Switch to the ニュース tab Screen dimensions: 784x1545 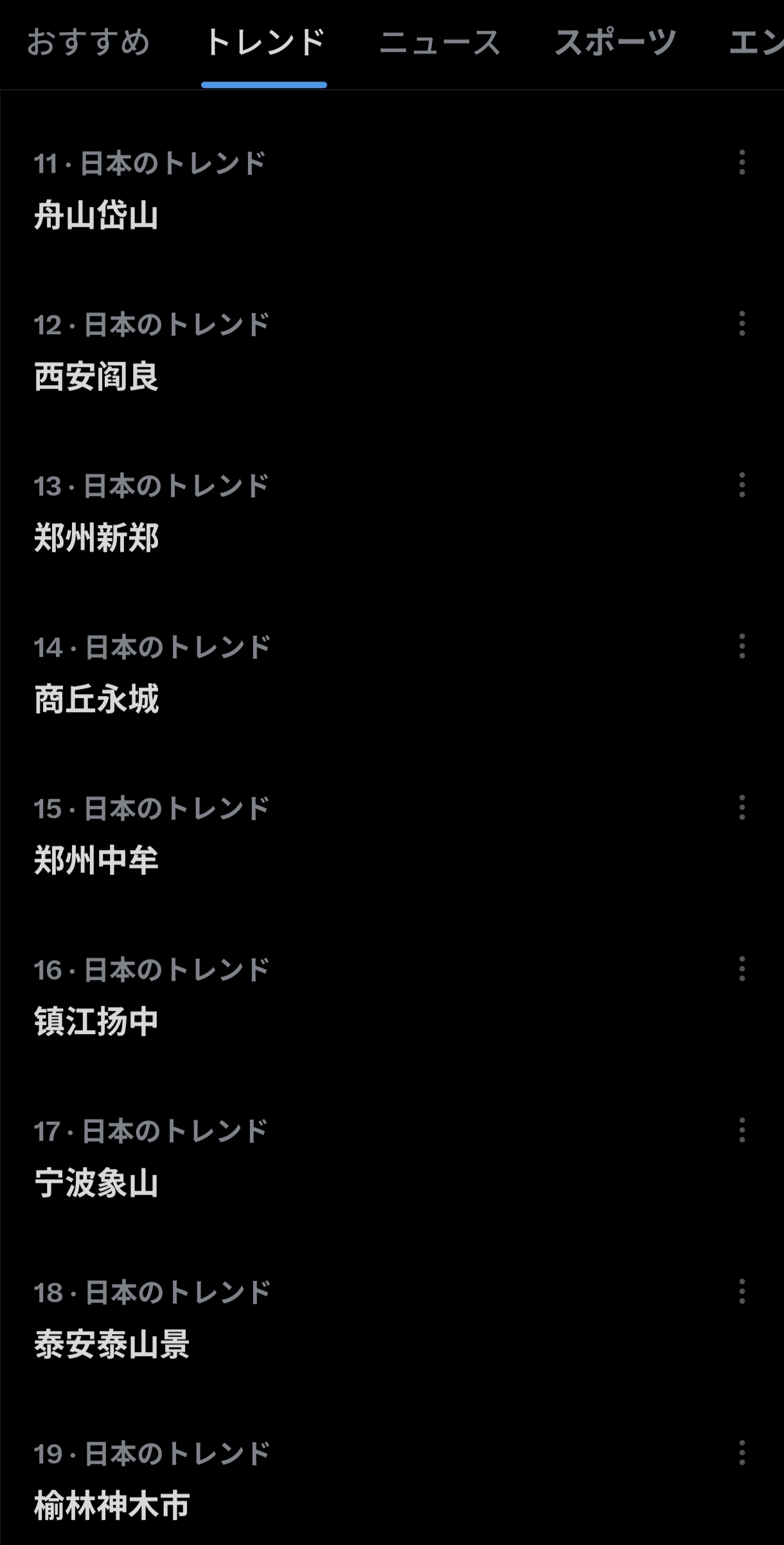click(x=440, y=43)
